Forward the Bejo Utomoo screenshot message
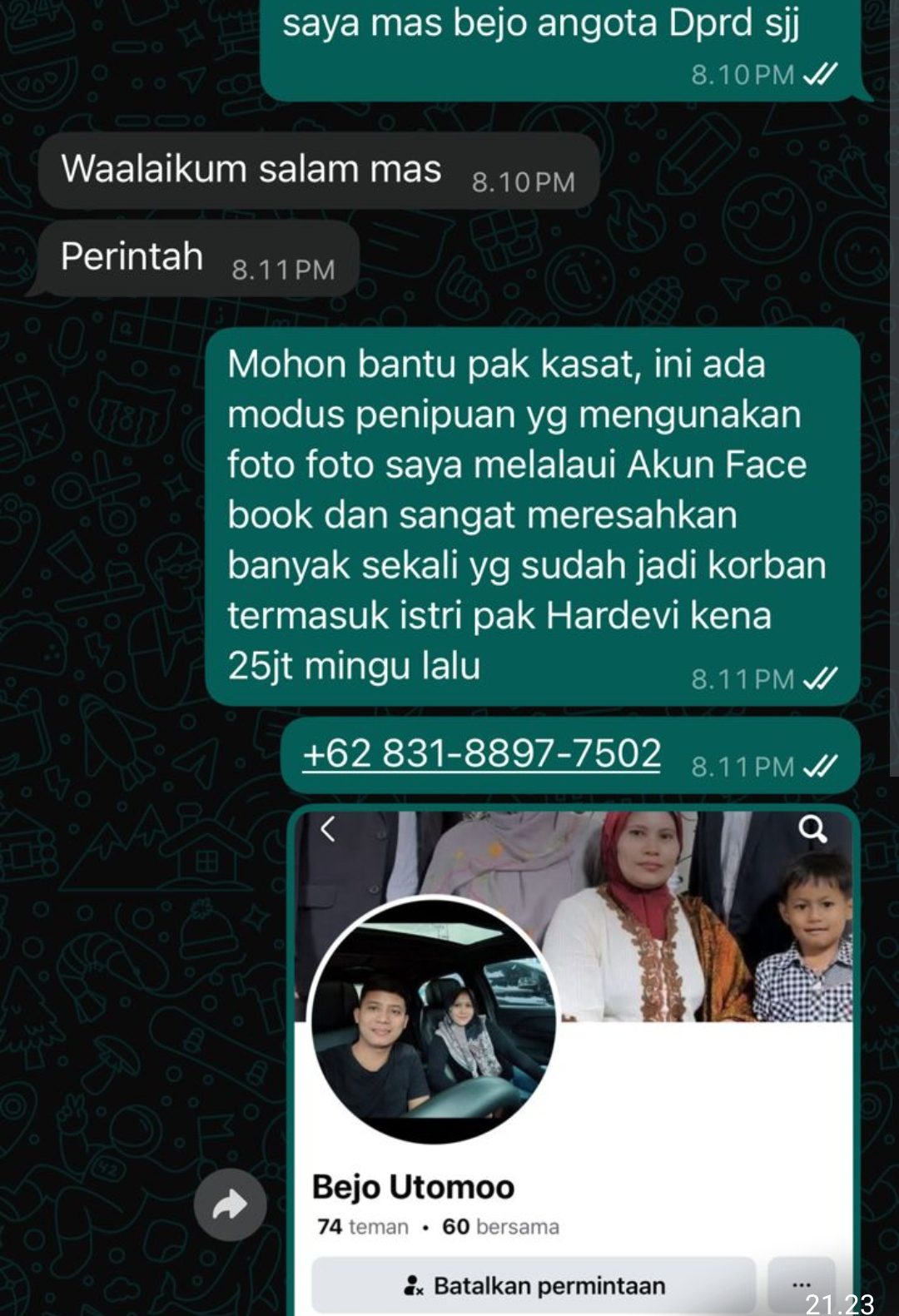The width and height of the screenshot is (899, 1316). [230, 1204]
